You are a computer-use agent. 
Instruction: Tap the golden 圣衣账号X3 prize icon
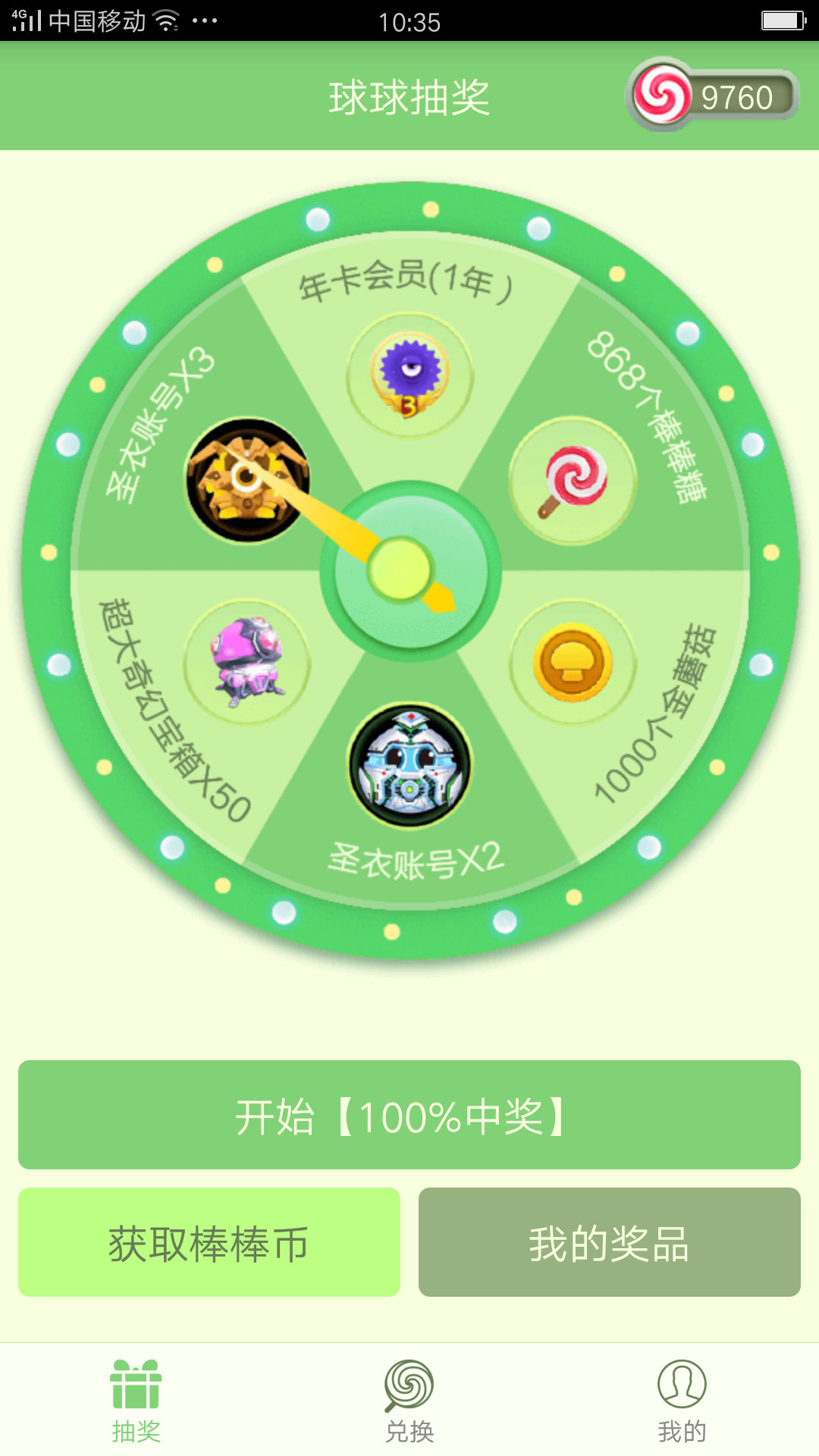246,478
